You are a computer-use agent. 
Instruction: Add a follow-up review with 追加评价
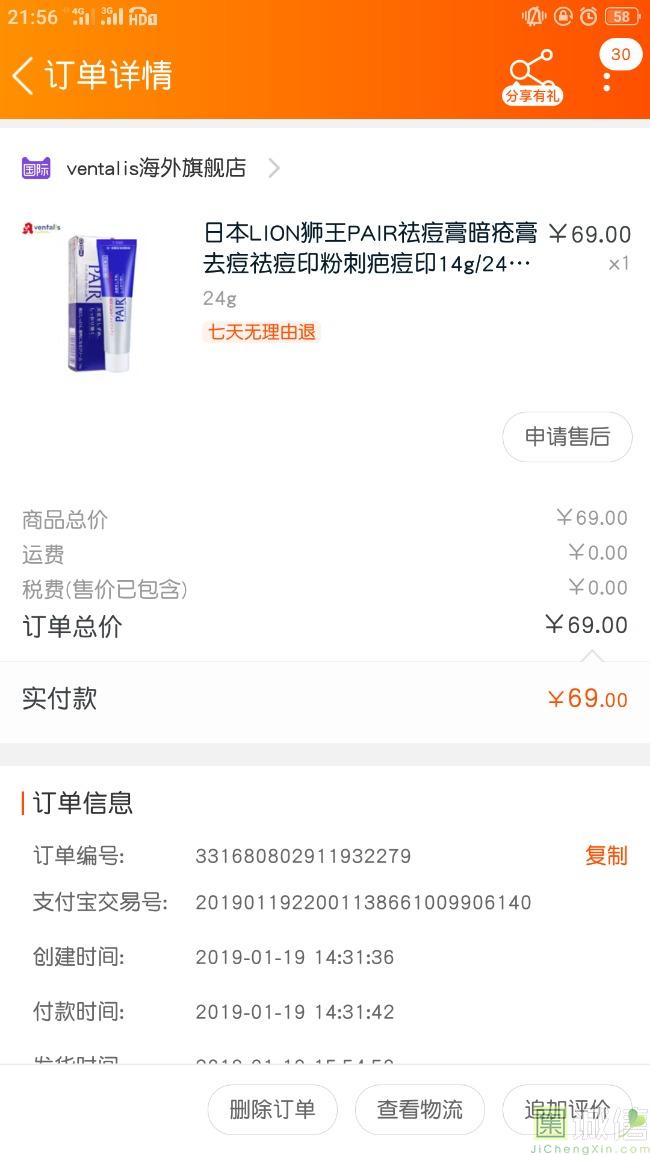point(567,1109)
